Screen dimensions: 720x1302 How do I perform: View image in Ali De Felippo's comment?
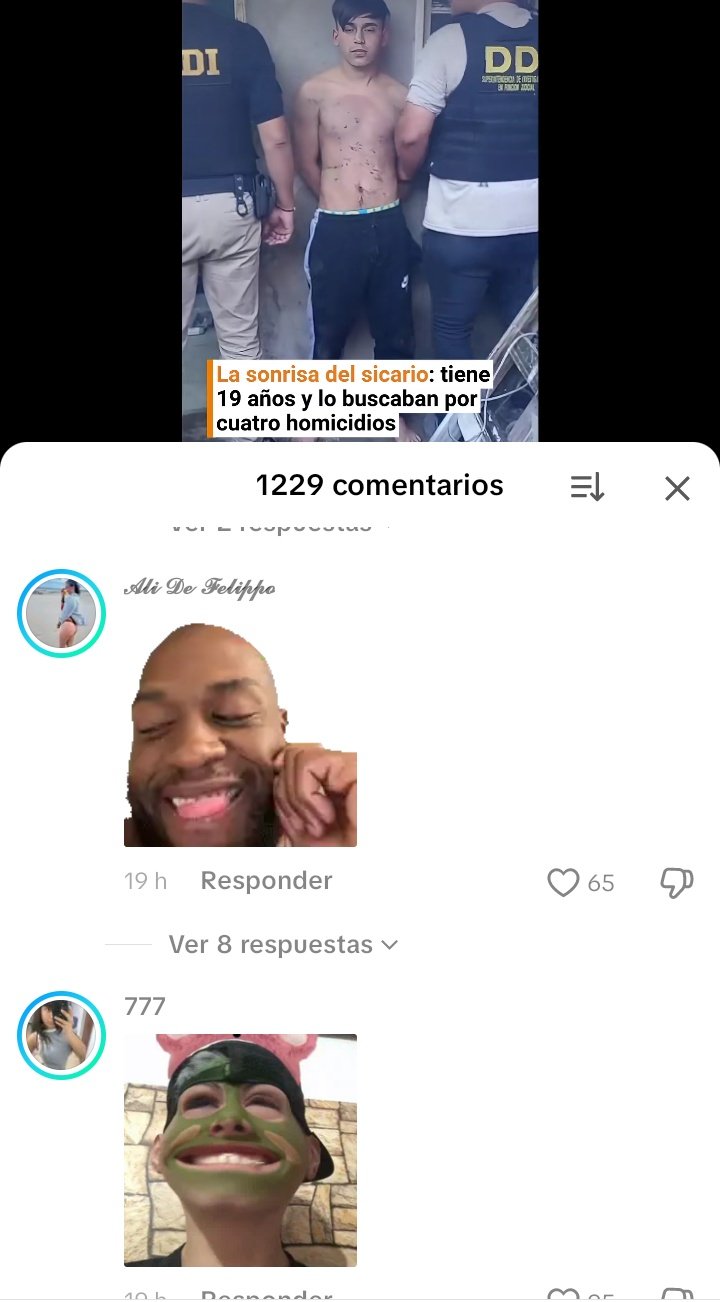pyautogui.click(x=240, y=735)
